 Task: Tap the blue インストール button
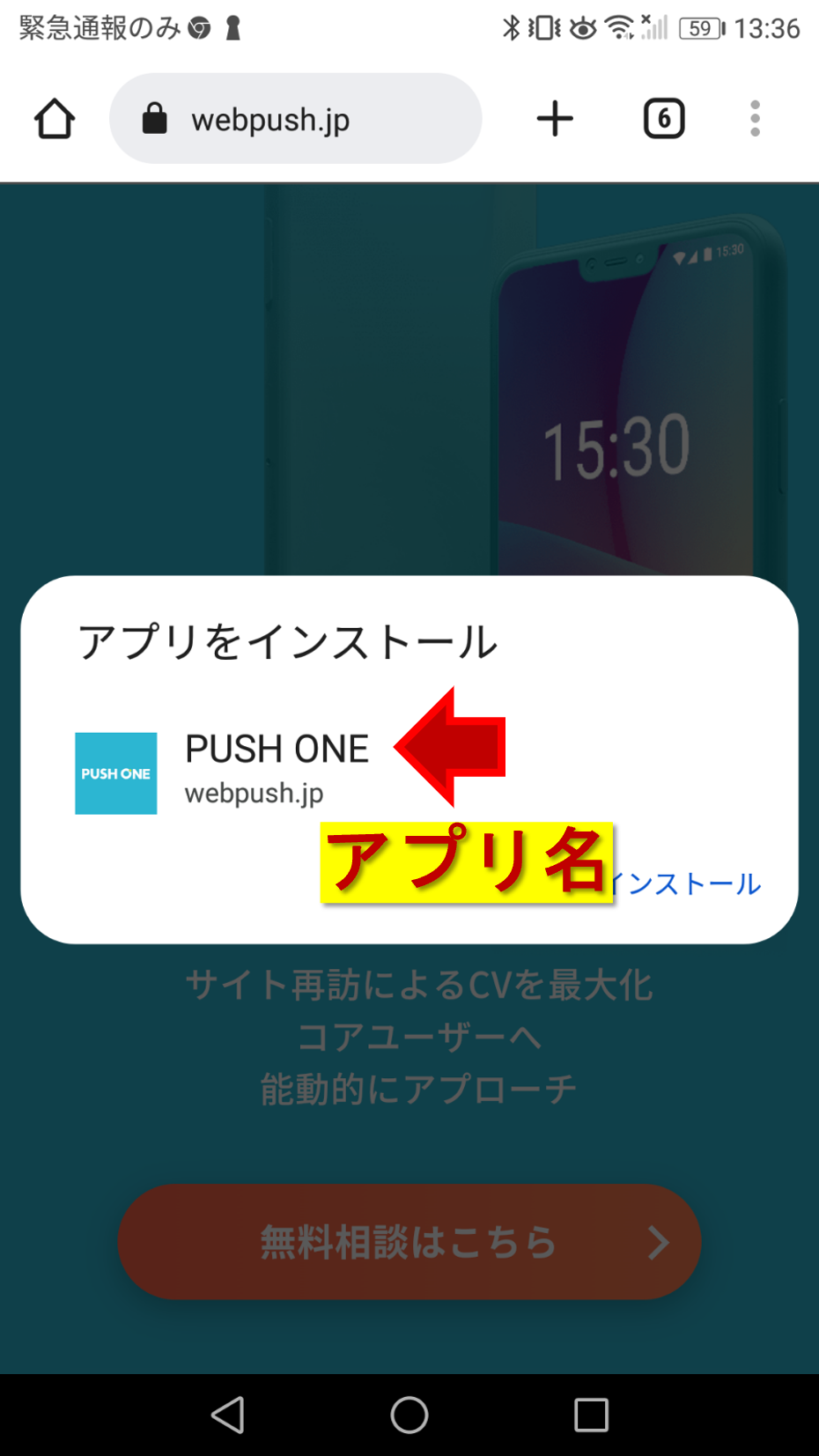(689, 883)
